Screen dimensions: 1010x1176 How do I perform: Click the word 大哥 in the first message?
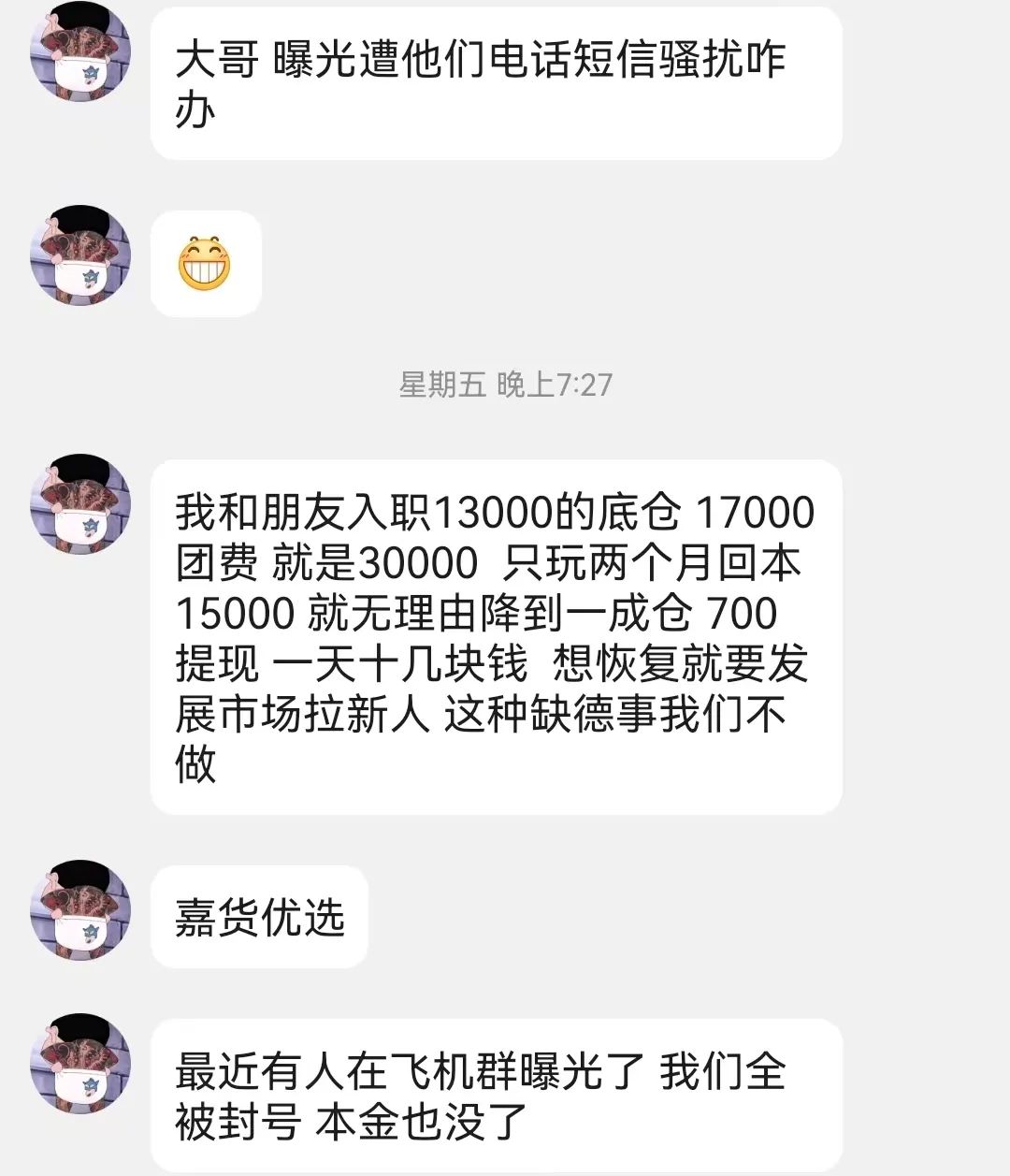215,59
